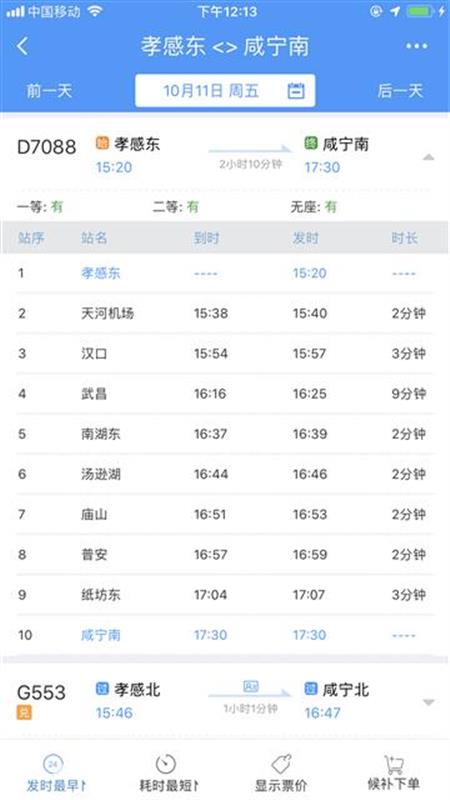Switch to the previous day 前一天
The height and width of the screenshot is (800, 450).
[49, 91]
